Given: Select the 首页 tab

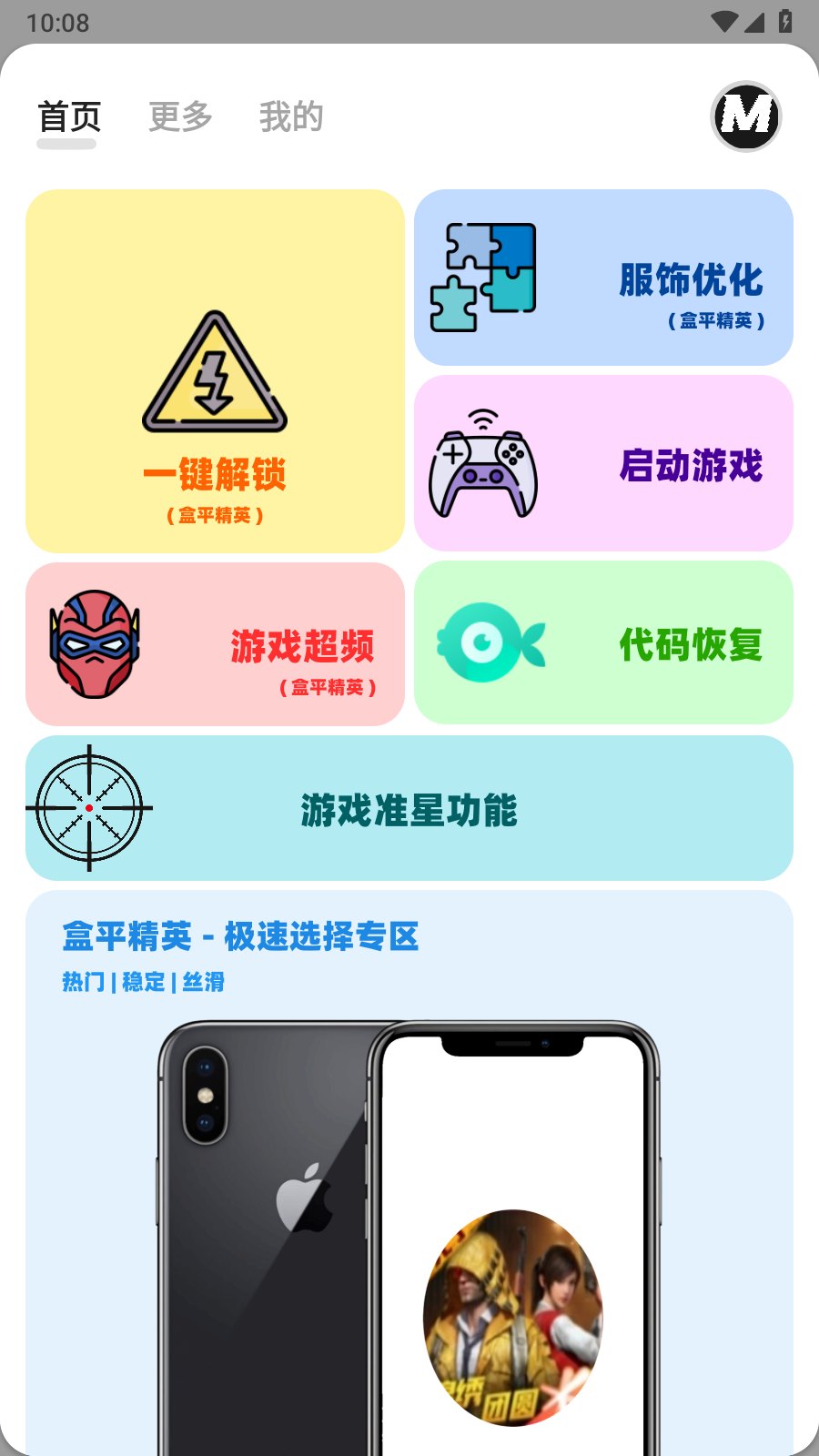Looking at the screenshot, I should (x=69, y=117).
